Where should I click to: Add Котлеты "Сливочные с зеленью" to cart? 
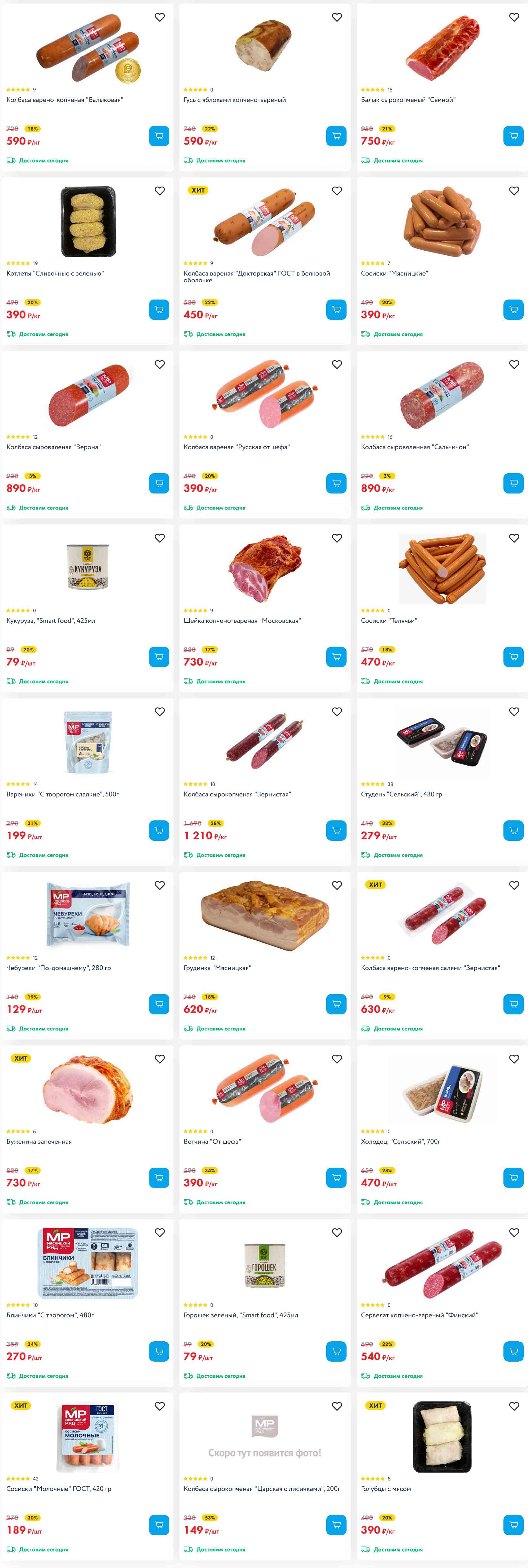click(159, 309)
